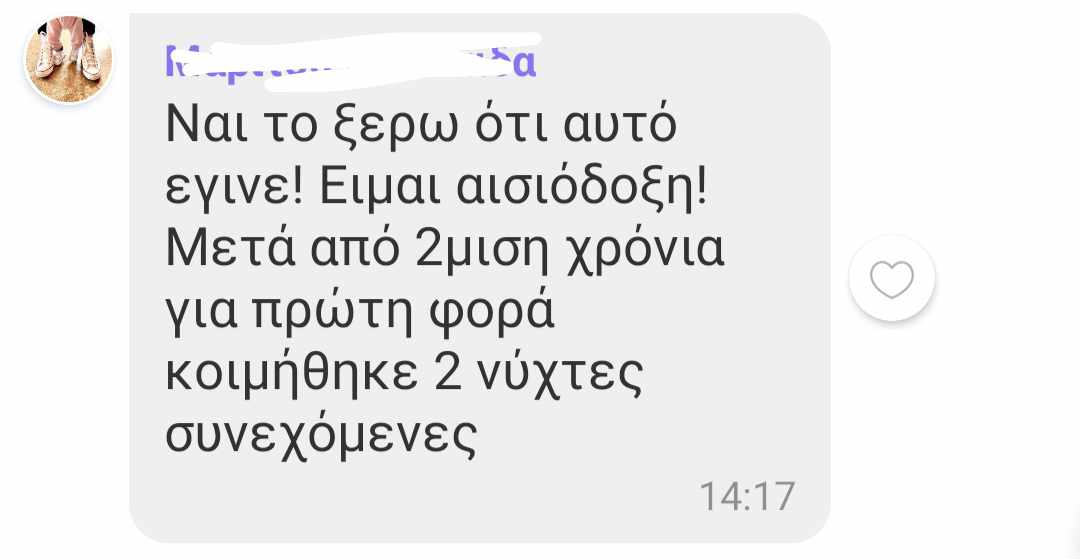Screen dimensions: 1080x559
Task: Open the sender's profile picture
Action: click(x=68, y=60)
